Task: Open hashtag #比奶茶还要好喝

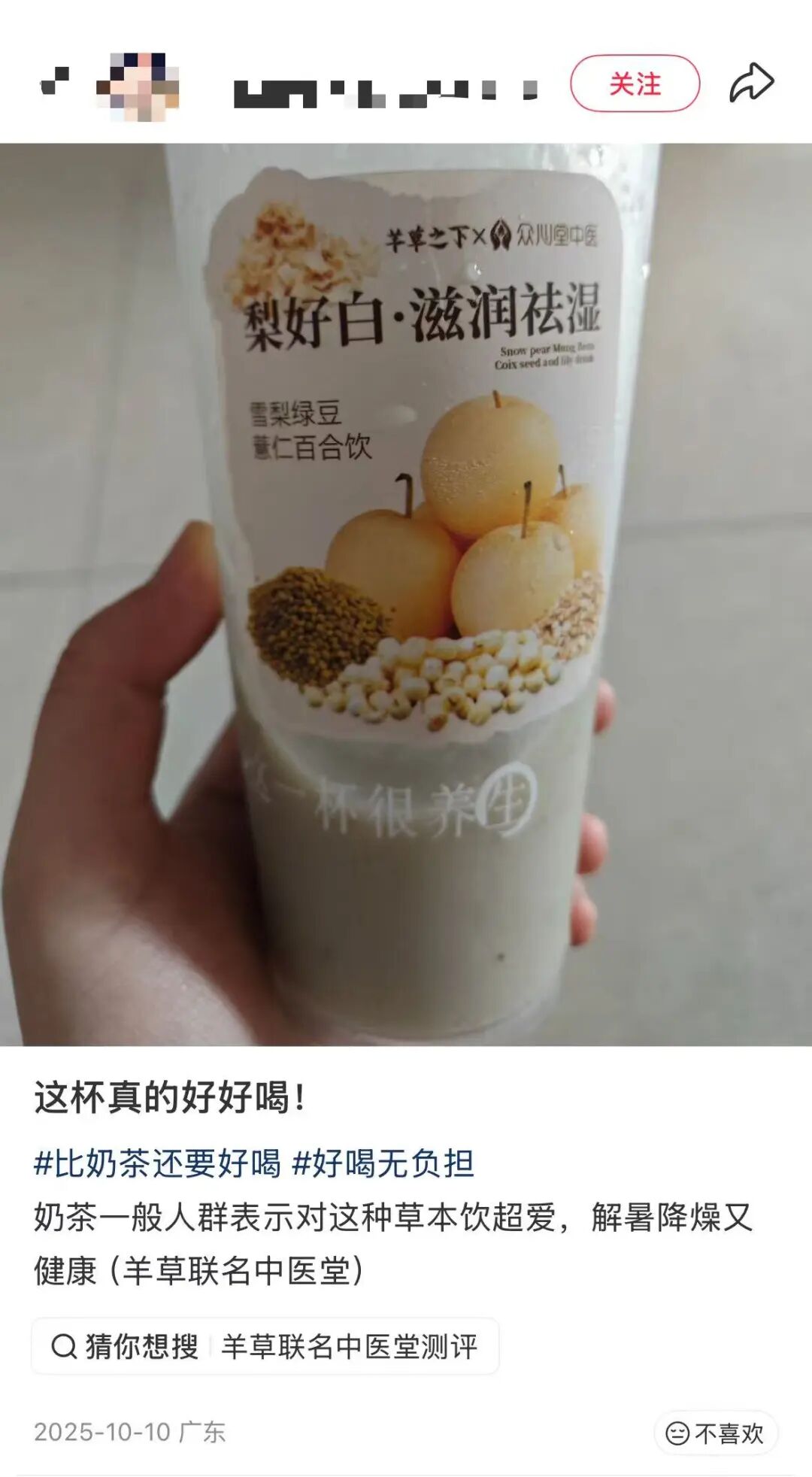Action: click(157, 1163)
